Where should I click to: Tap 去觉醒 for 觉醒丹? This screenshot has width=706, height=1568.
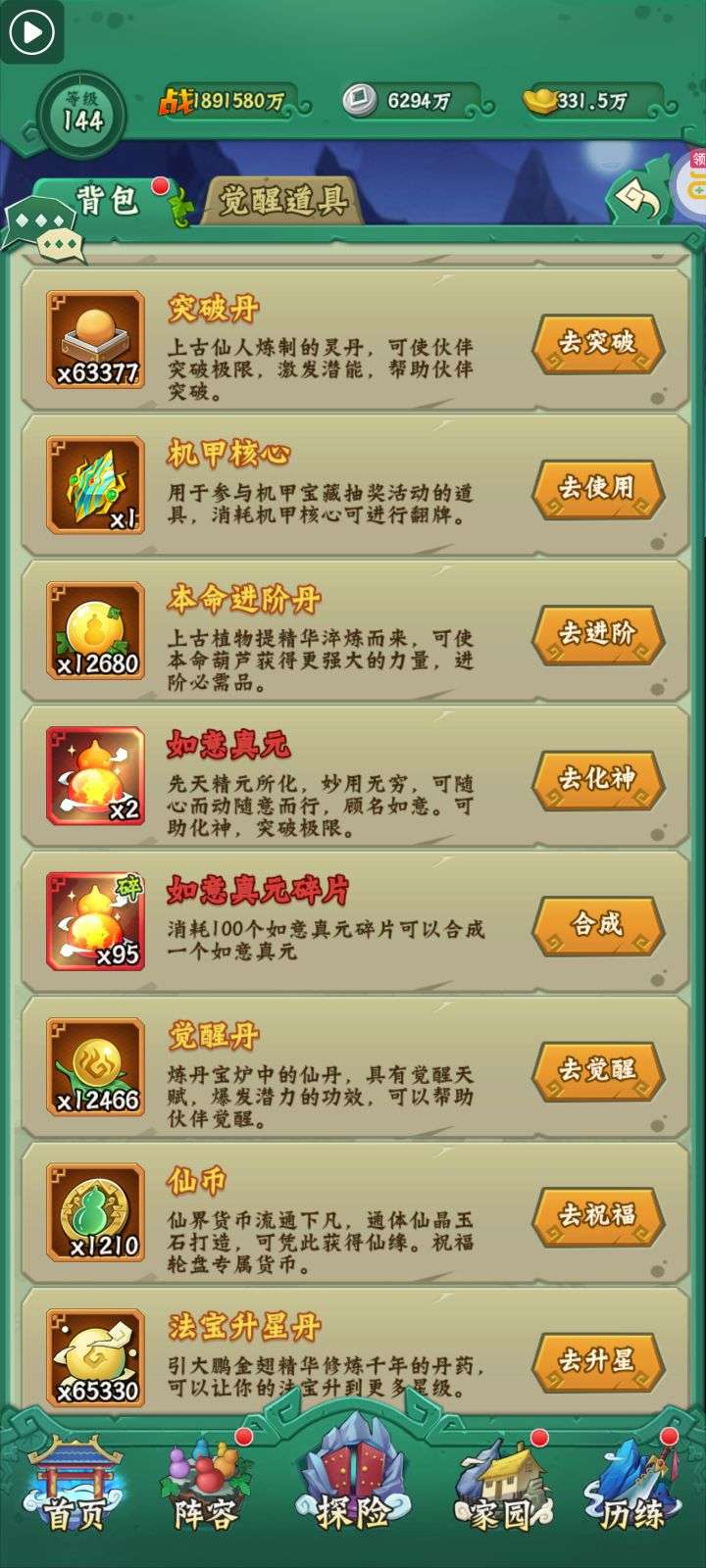click(597, 1069)
